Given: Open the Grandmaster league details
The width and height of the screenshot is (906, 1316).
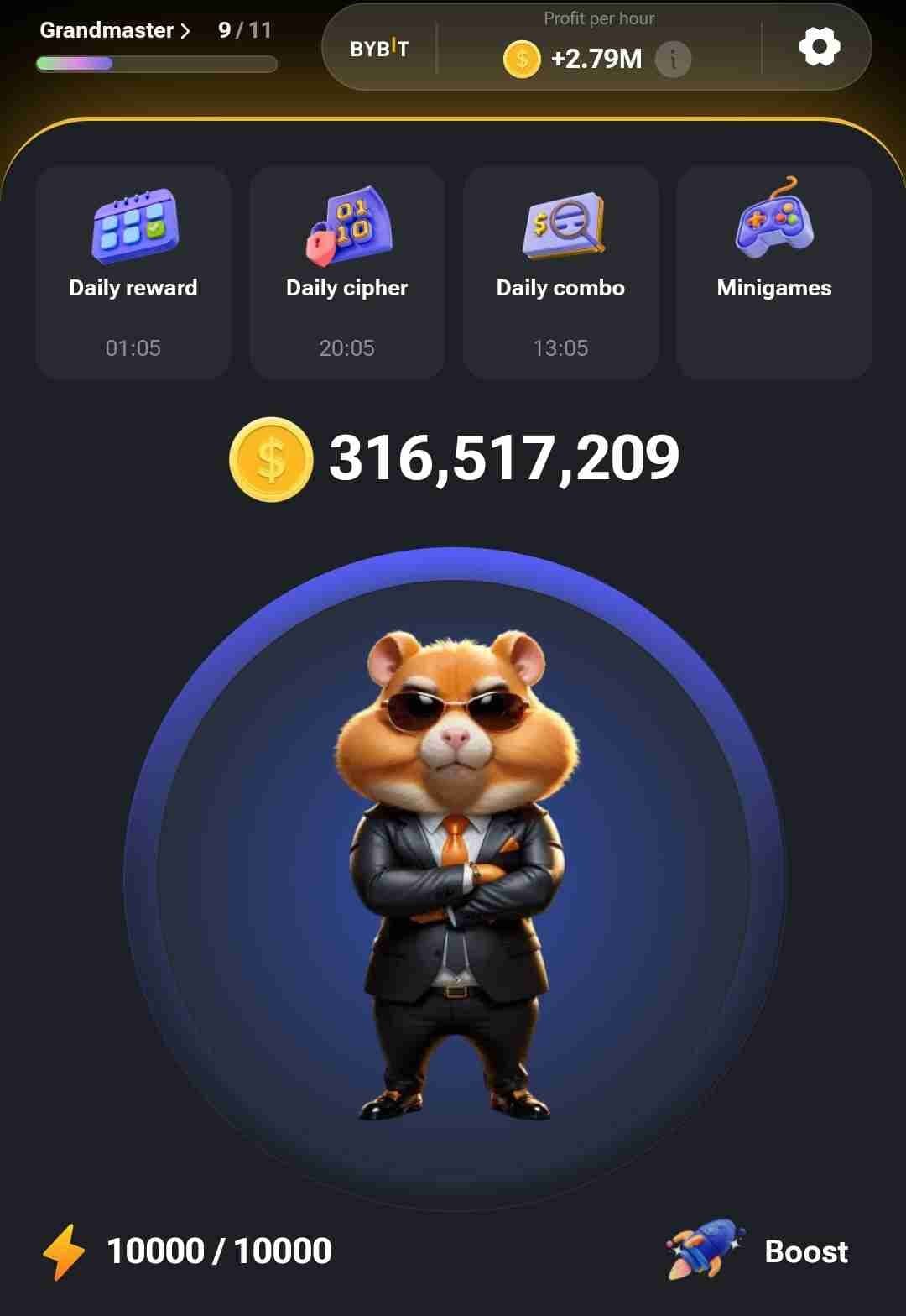Looking at the screenshot, I should [x=115, y=31].
